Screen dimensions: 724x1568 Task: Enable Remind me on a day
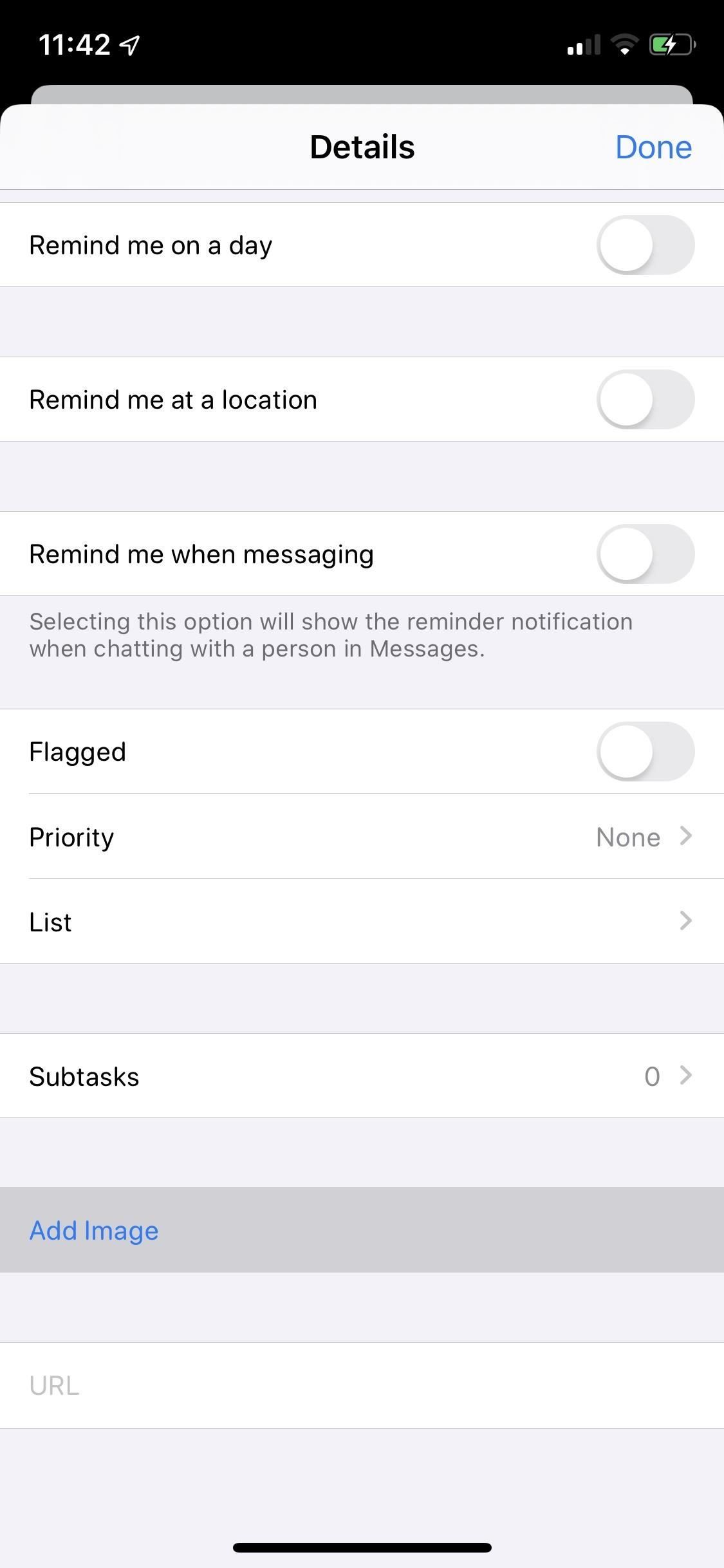[645, 245]
